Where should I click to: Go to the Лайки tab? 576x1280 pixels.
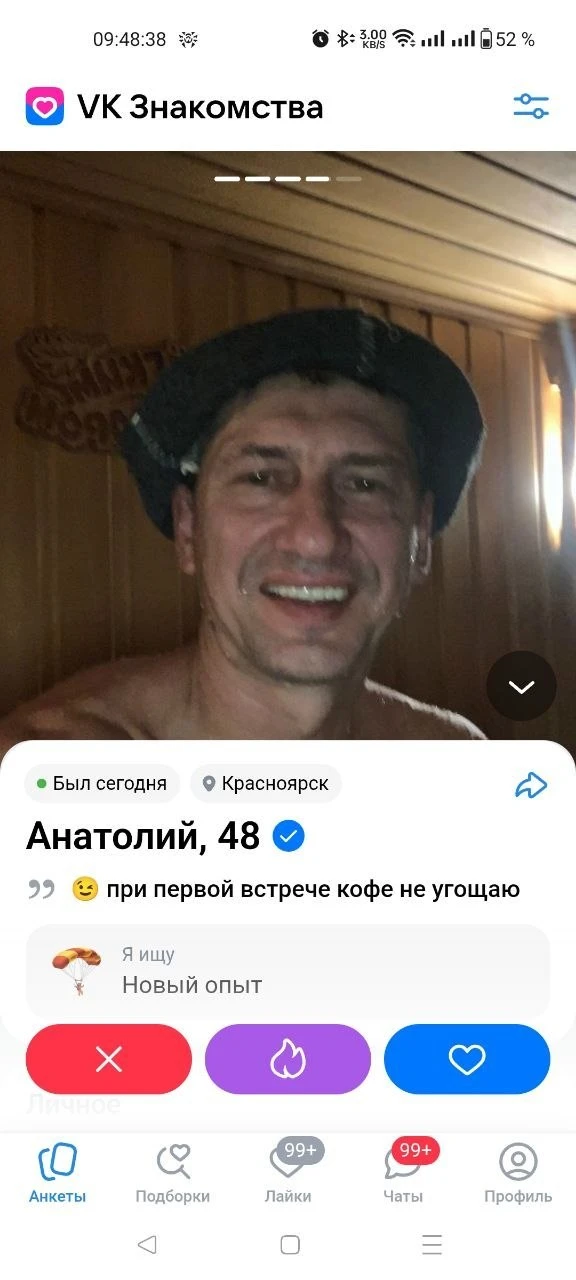288,1174
